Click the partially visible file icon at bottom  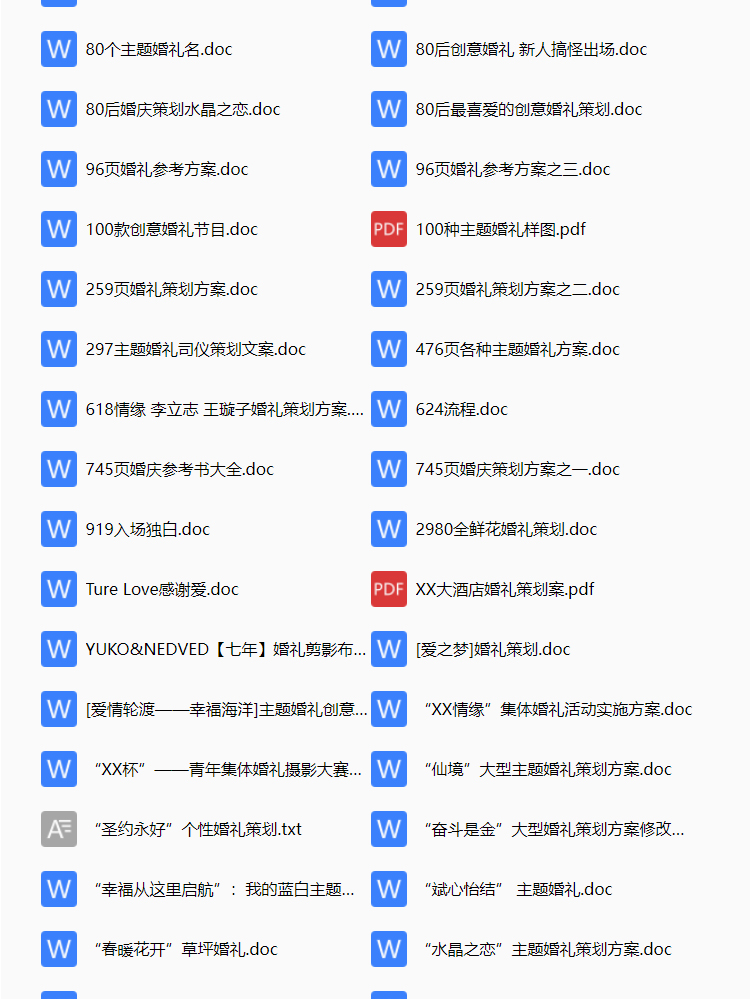point(58,994)
